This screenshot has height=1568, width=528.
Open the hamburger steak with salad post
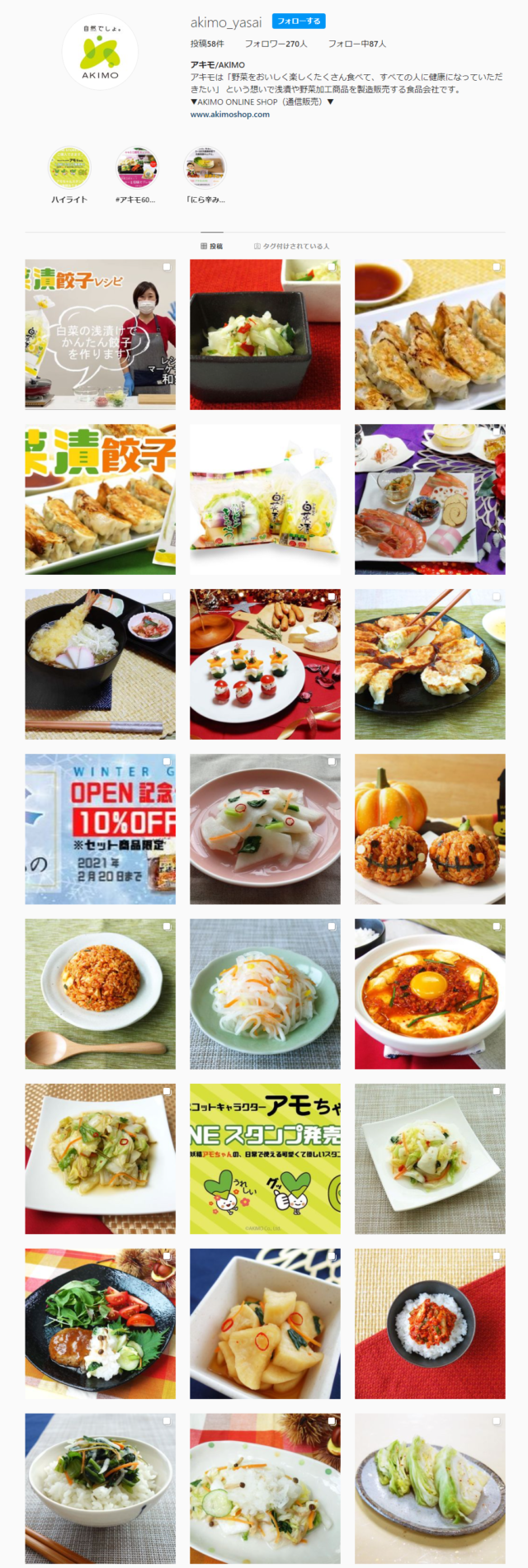(100, 1323)
